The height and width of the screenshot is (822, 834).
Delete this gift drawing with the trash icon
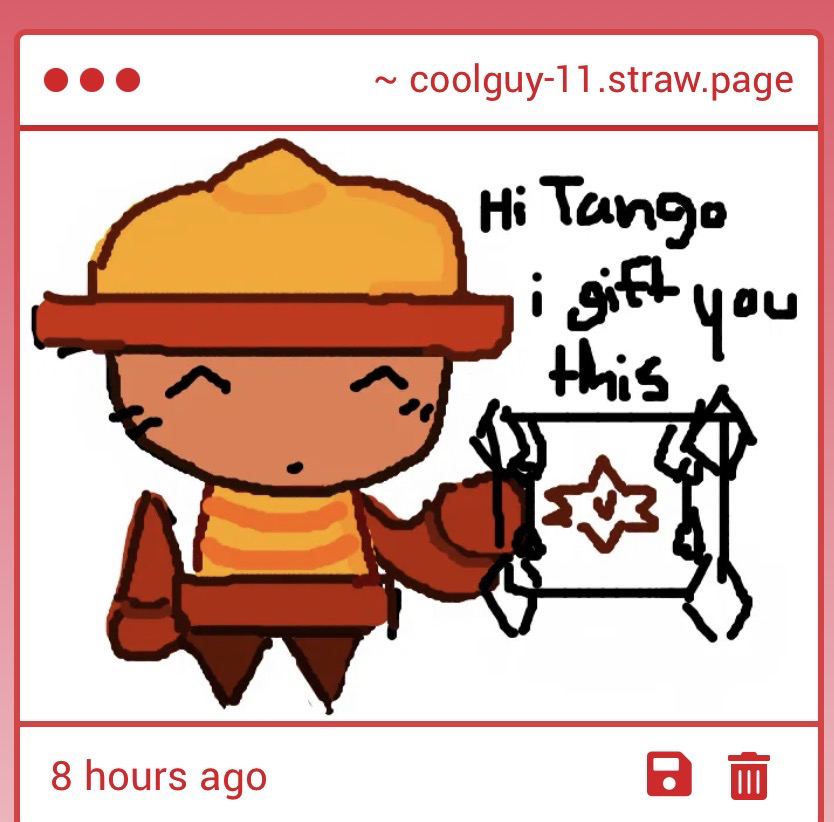click(x=749, y=775)
